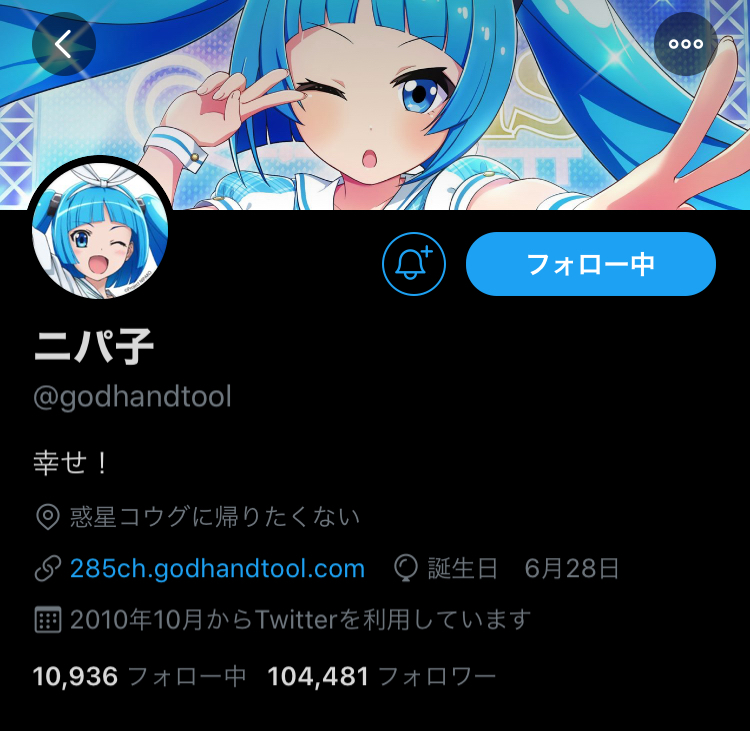View the 104,481 フォロワー list

[x=381, y=677]
